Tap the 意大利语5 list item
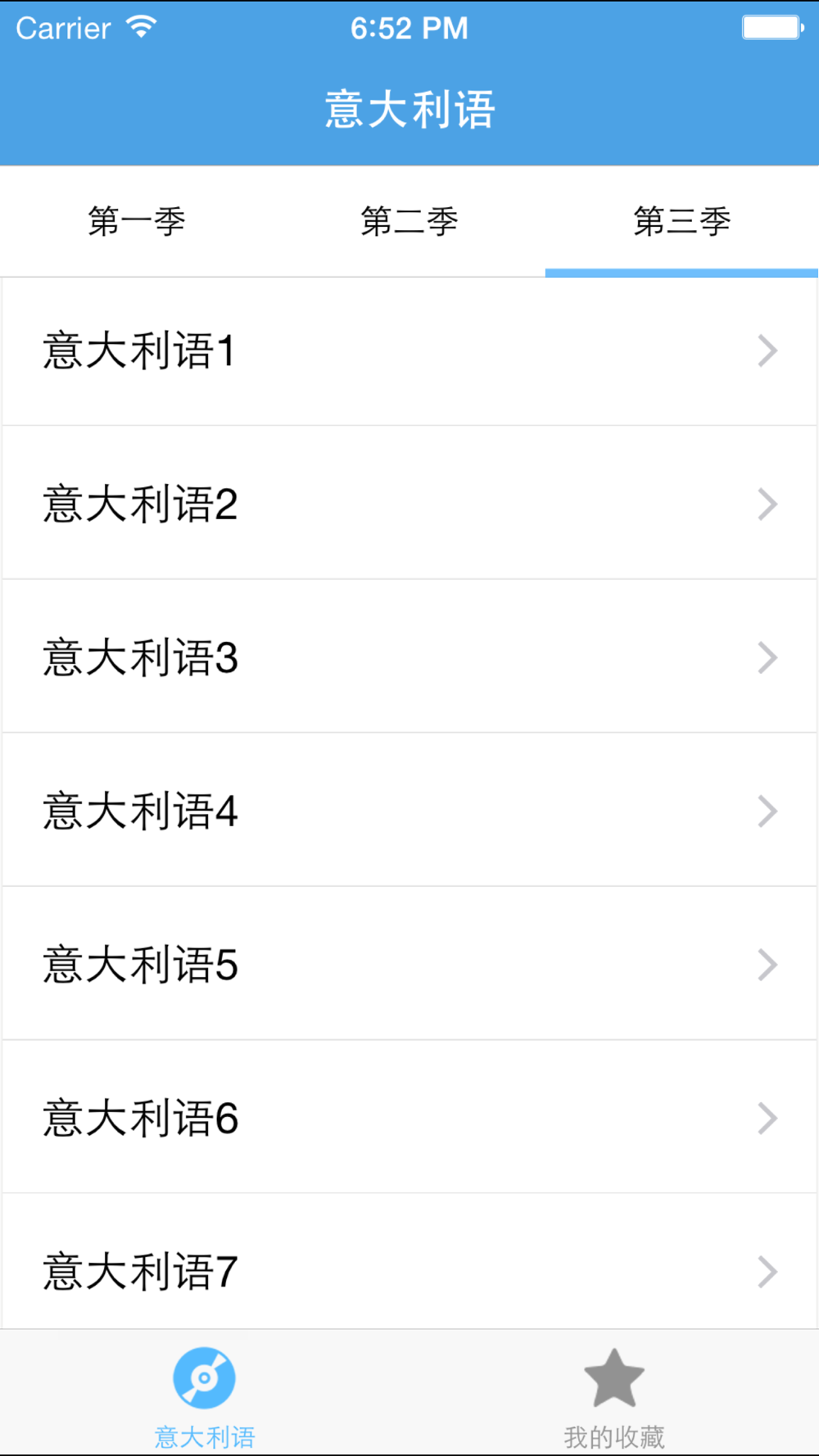The image size is (819, 1456). pos(409,964)
